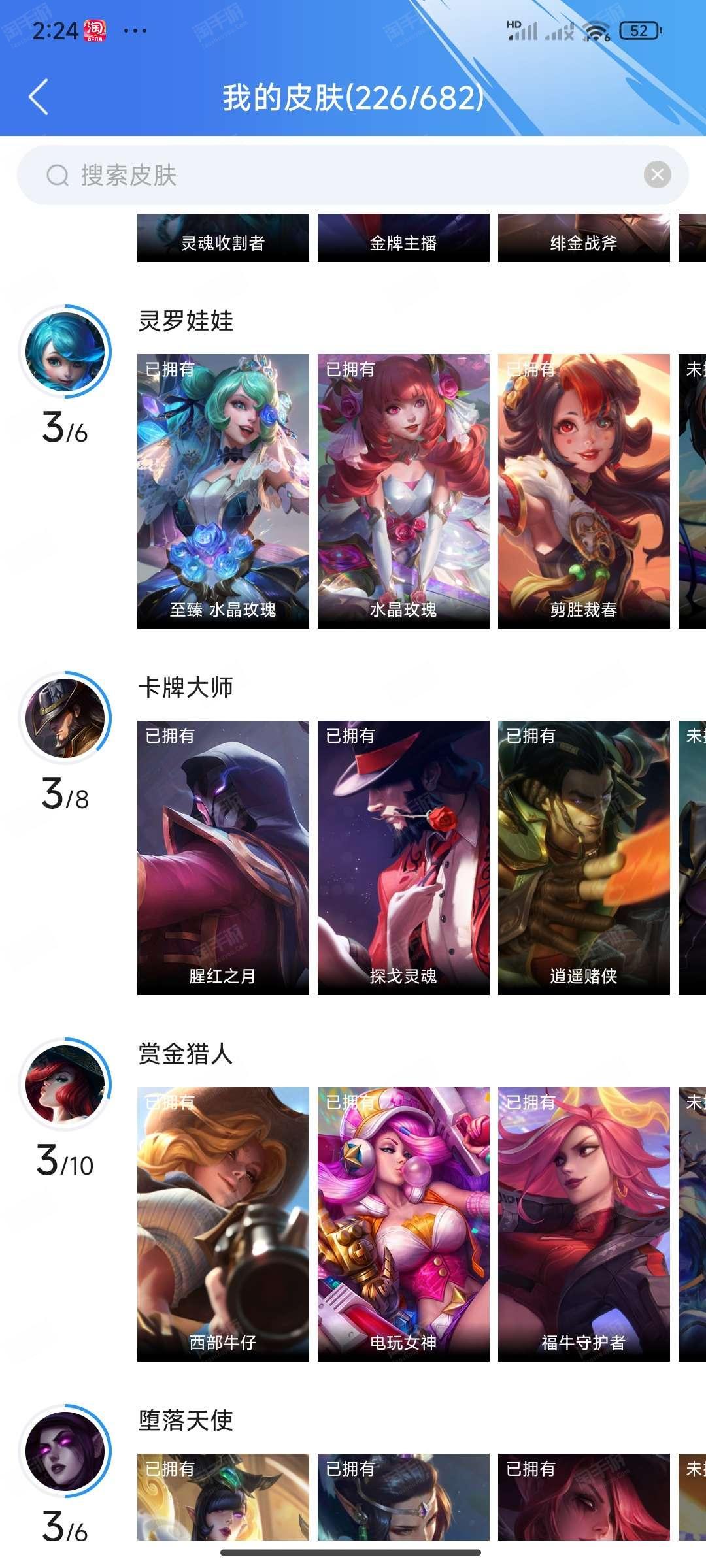Open the 灵魂收割者 skin tile

[223, 238]
